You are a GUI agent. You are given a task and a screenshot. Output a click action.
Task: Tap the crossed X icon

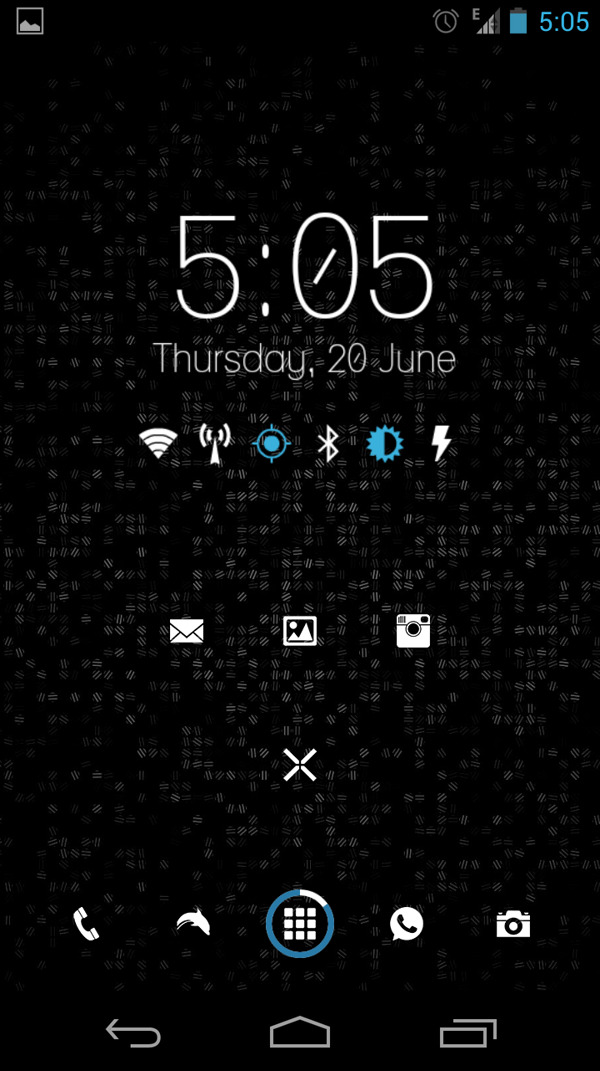pos(300,765)
